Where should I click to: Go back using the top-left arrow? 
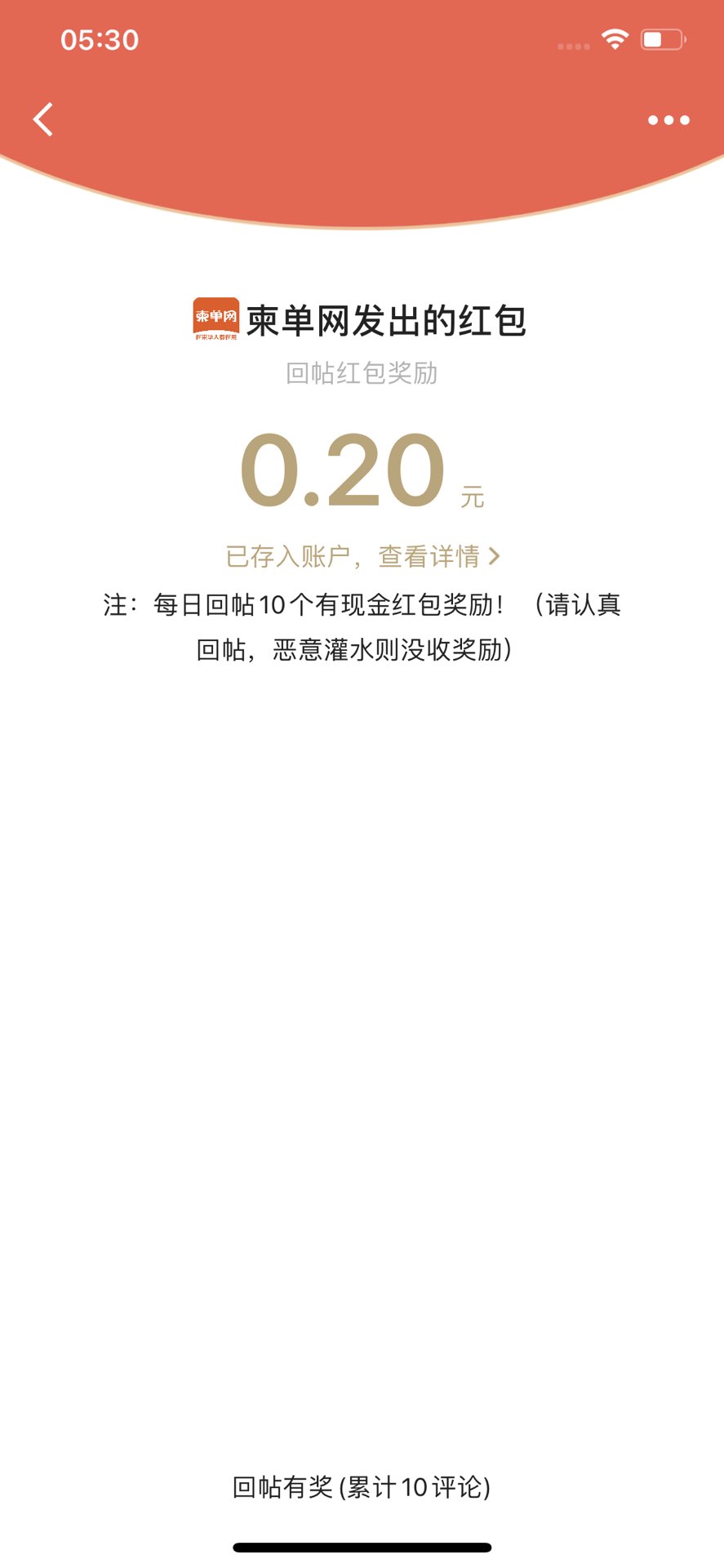tap(43, 120)
